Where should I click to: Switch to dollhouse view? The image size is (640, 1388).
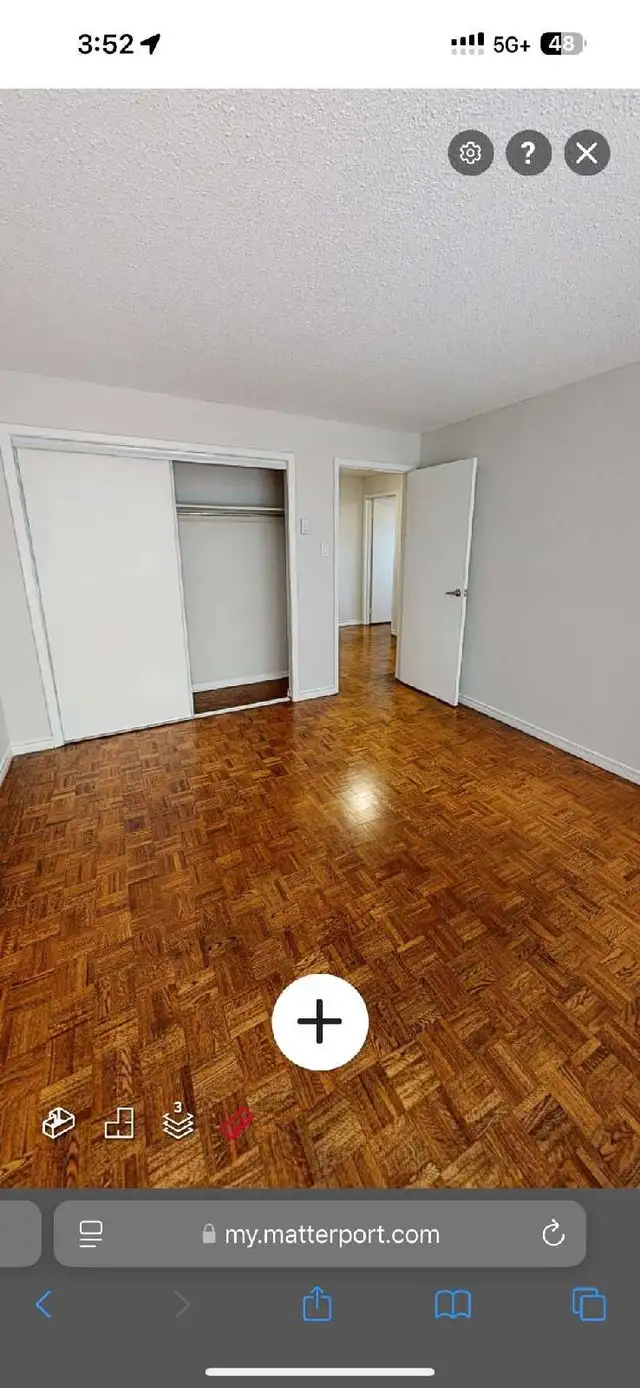58,1123
